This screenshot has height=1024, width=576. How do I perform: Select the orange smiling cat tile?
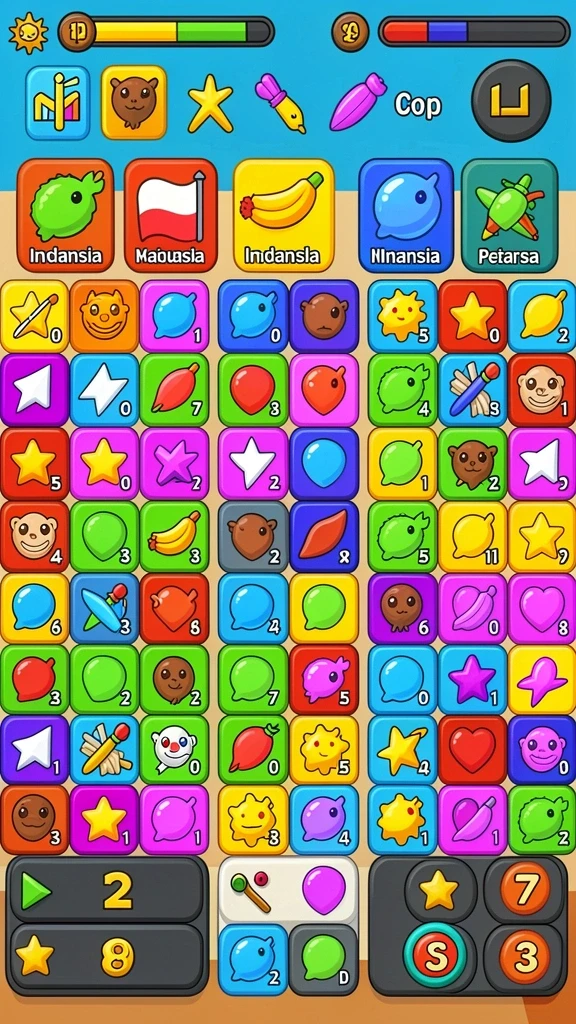pos(104,316)
